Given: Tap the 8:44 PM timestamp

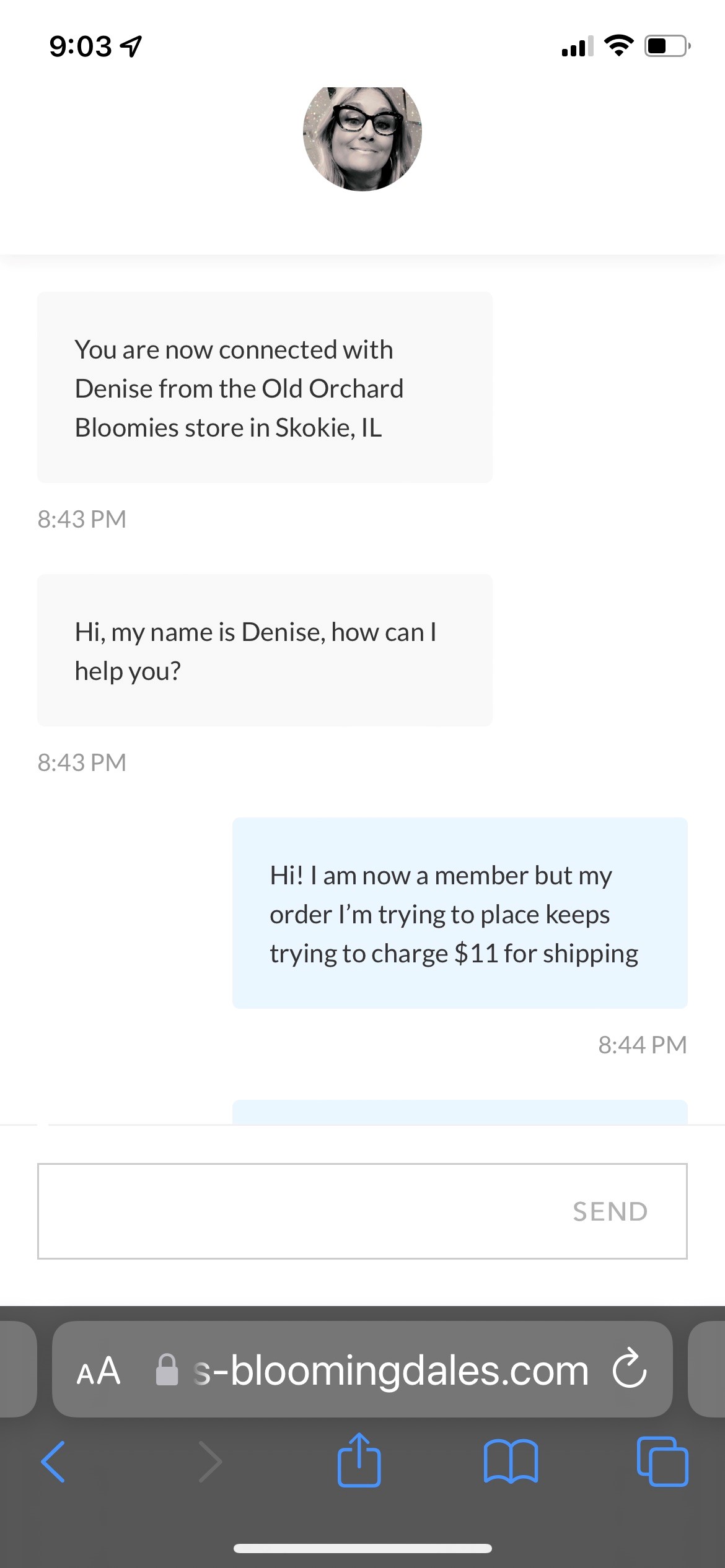Looking at the screenshot, I should pyautogui.click(x=641, y=1045).
